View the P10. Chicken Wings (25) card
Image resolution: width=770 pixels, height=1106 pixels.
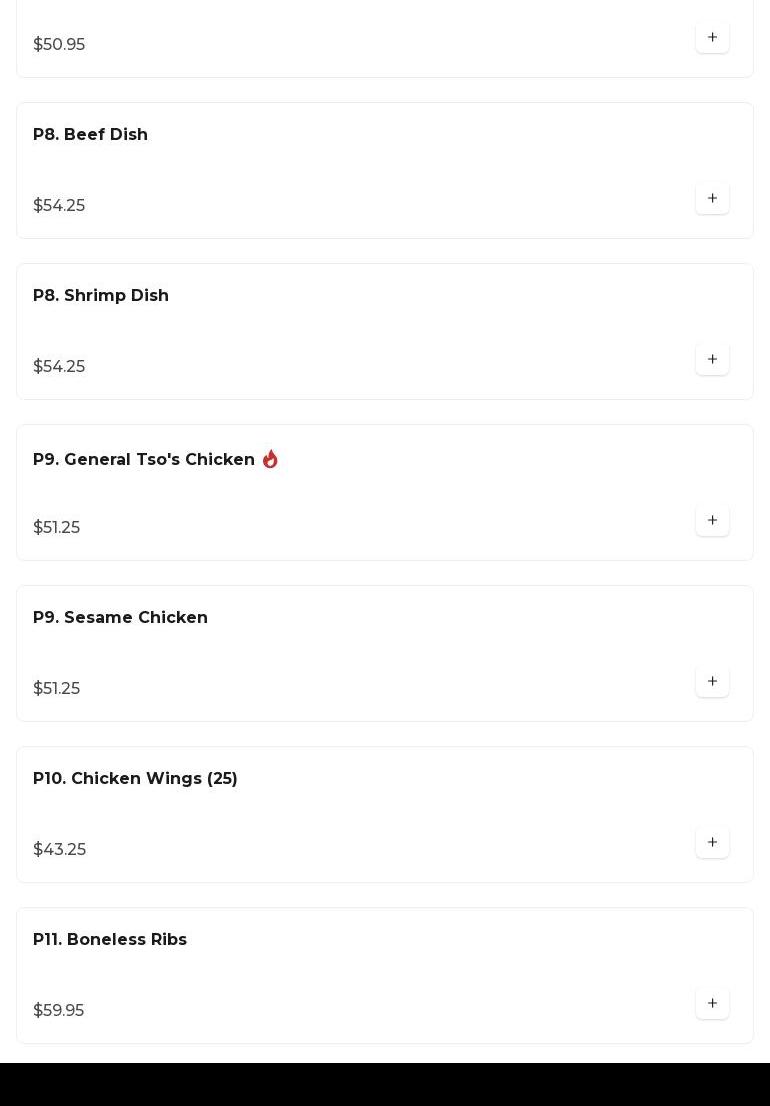(135, 779)
